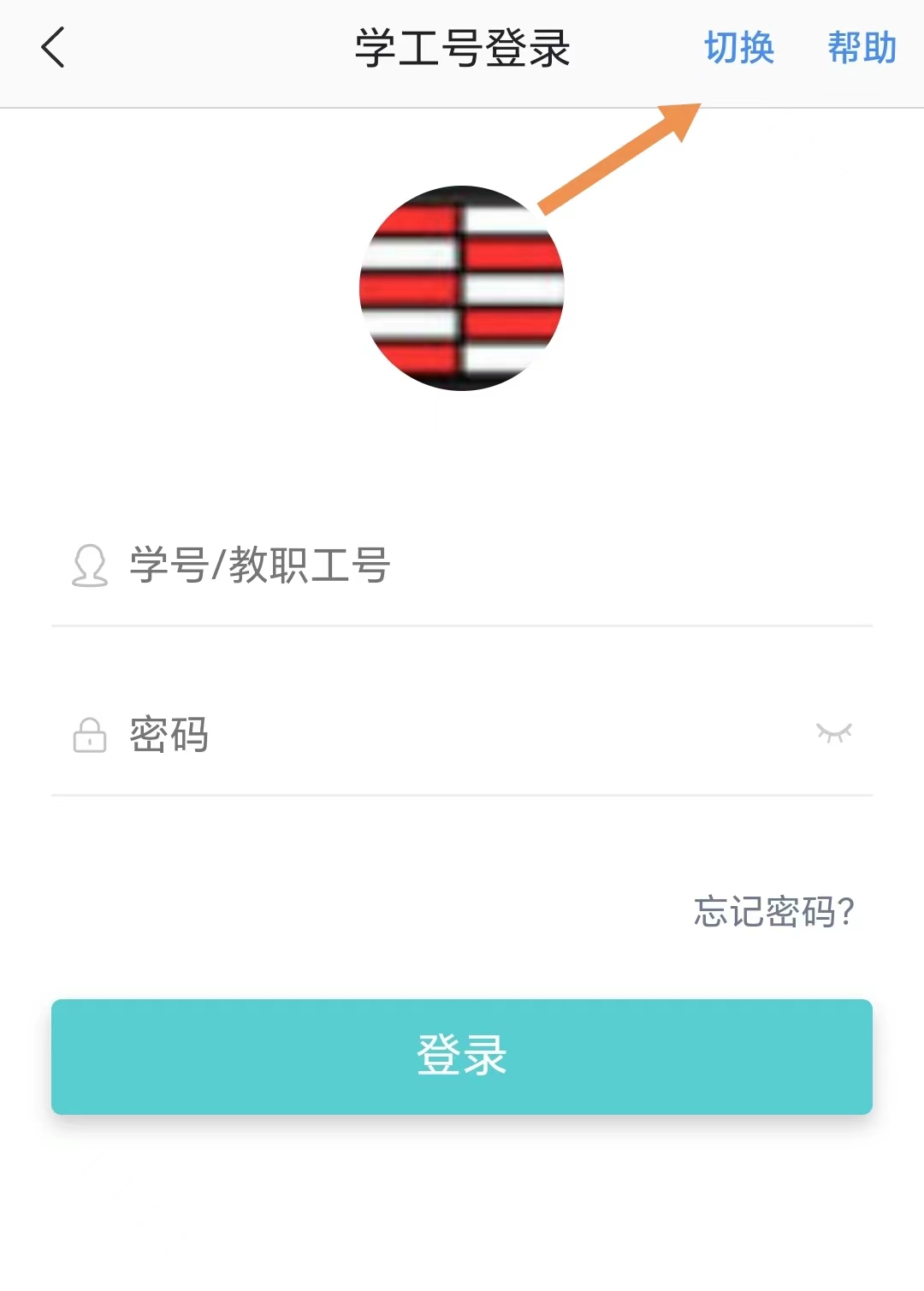Image resolution: width=924 pixels, height=1291 pixels.
Task: Focus the 学号/教职工号 input field
Action: tap(462, 566)
